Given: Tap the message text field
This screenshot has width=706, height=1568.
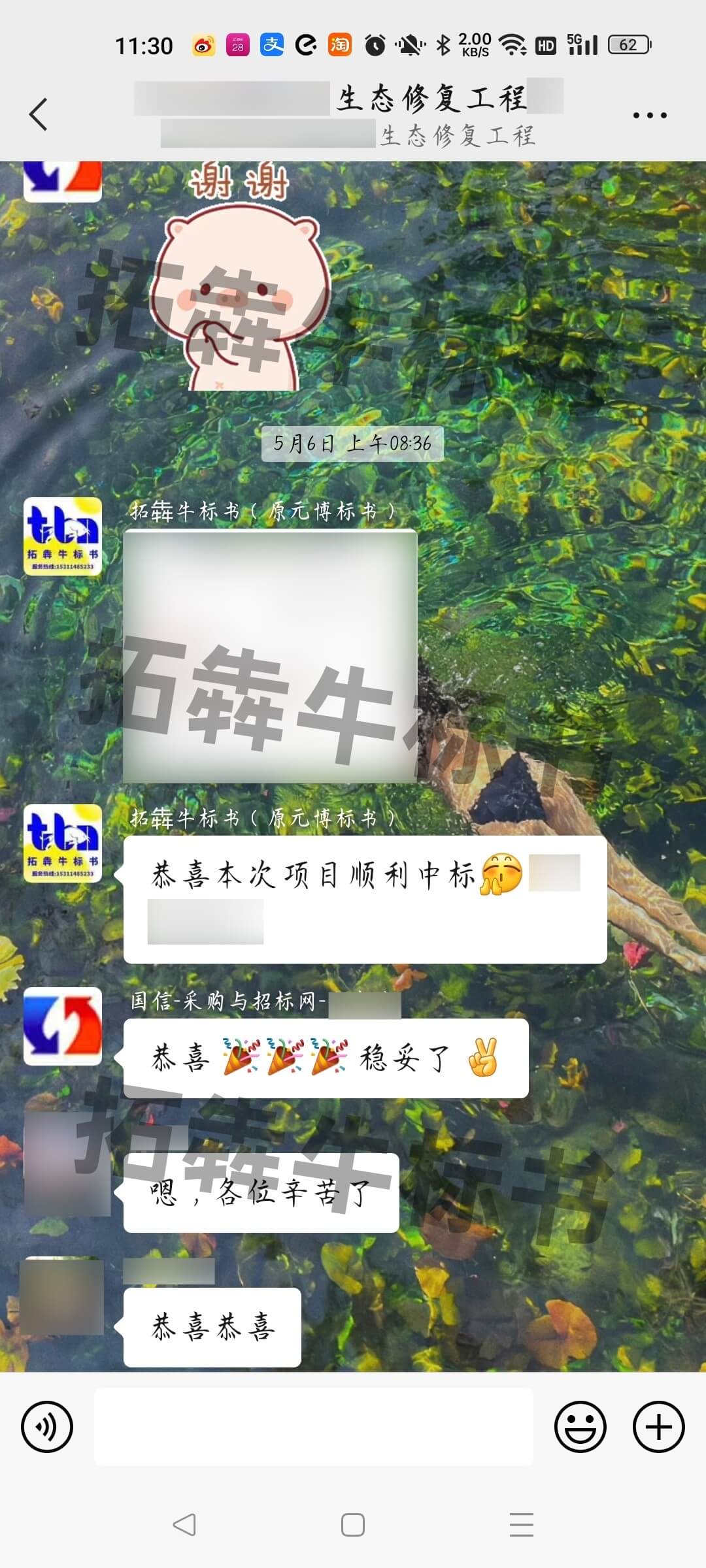Looking at the screenshot, I should tap(314, 1427).
